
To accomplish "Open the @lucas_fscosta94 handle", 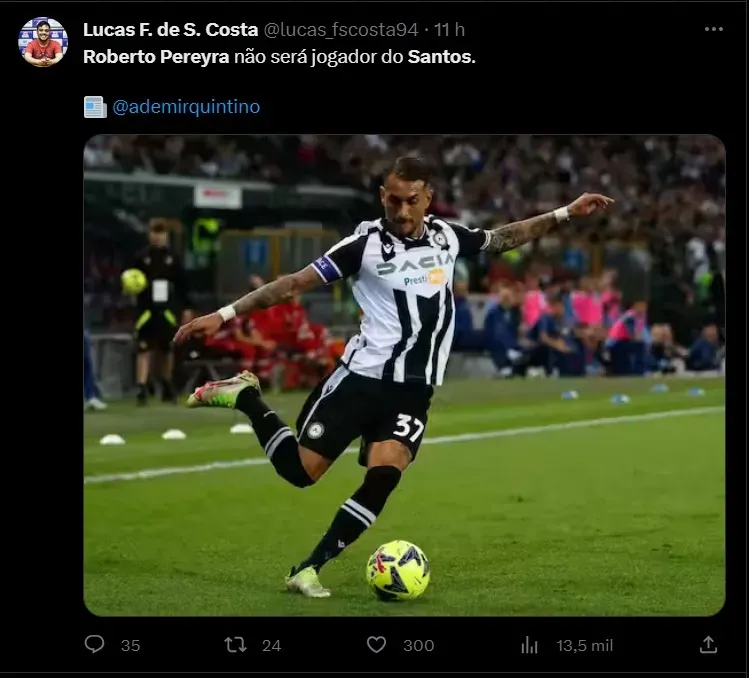I will (x=342, y=30).
